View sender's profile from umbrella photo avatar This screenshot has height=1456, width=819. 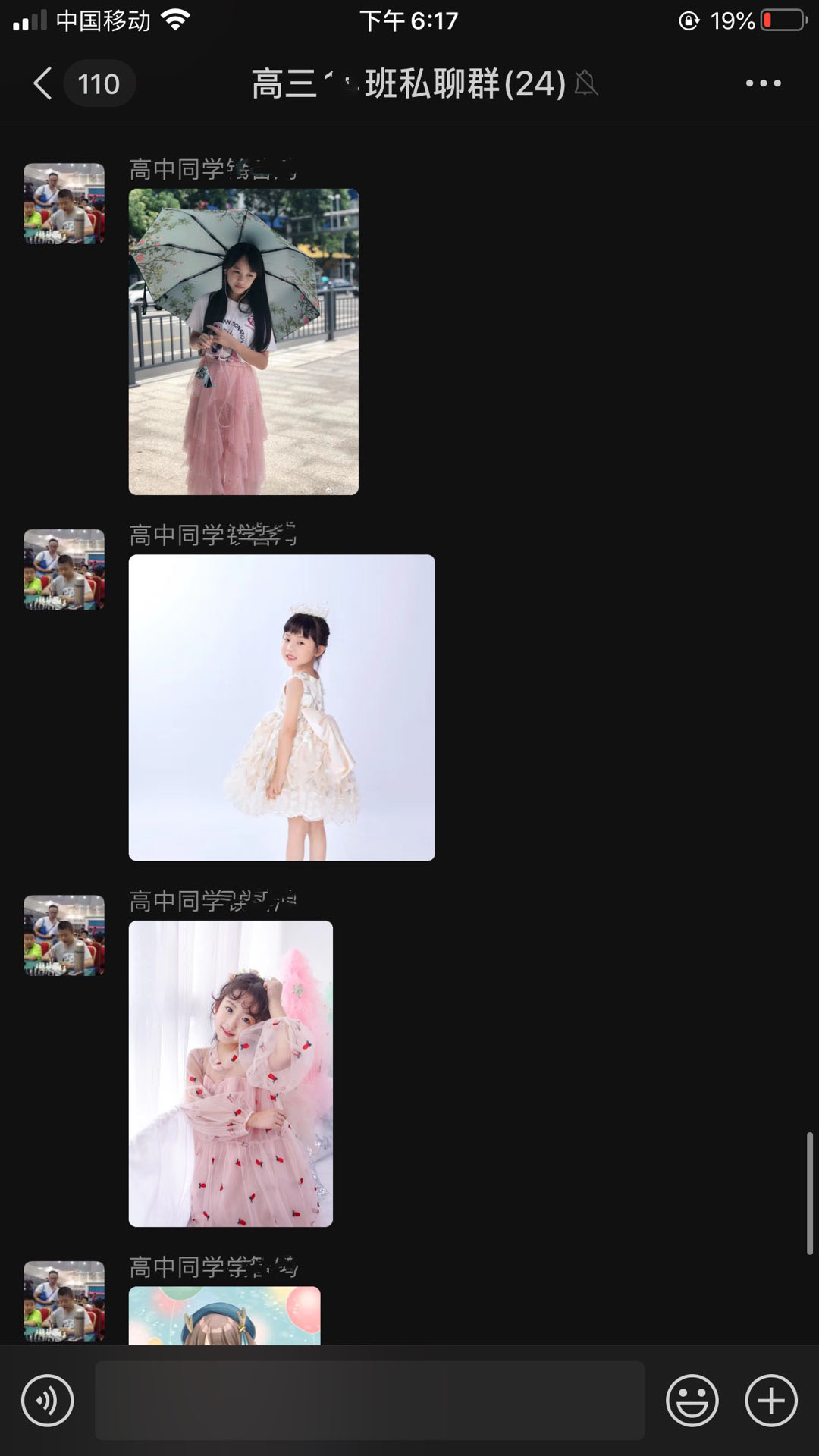point(64,203)
